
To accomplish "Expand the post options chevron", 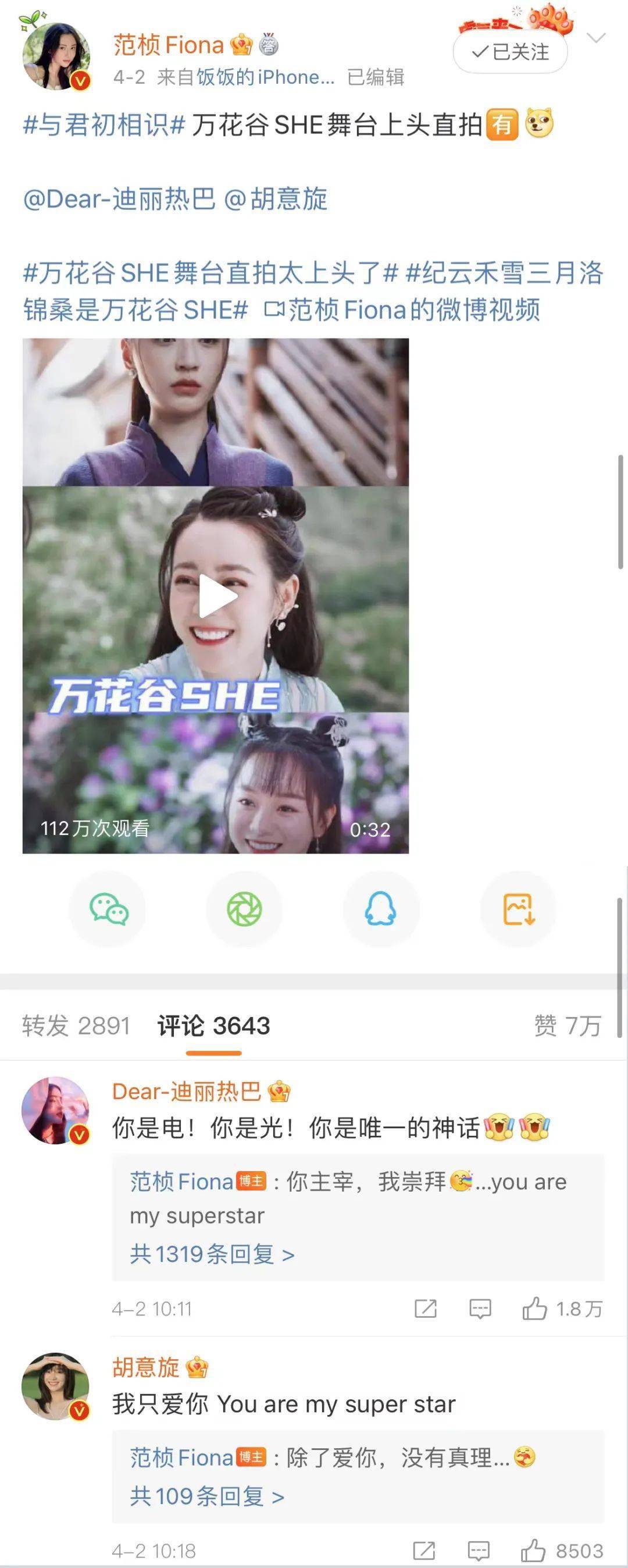I will click(x=595, y=38).
